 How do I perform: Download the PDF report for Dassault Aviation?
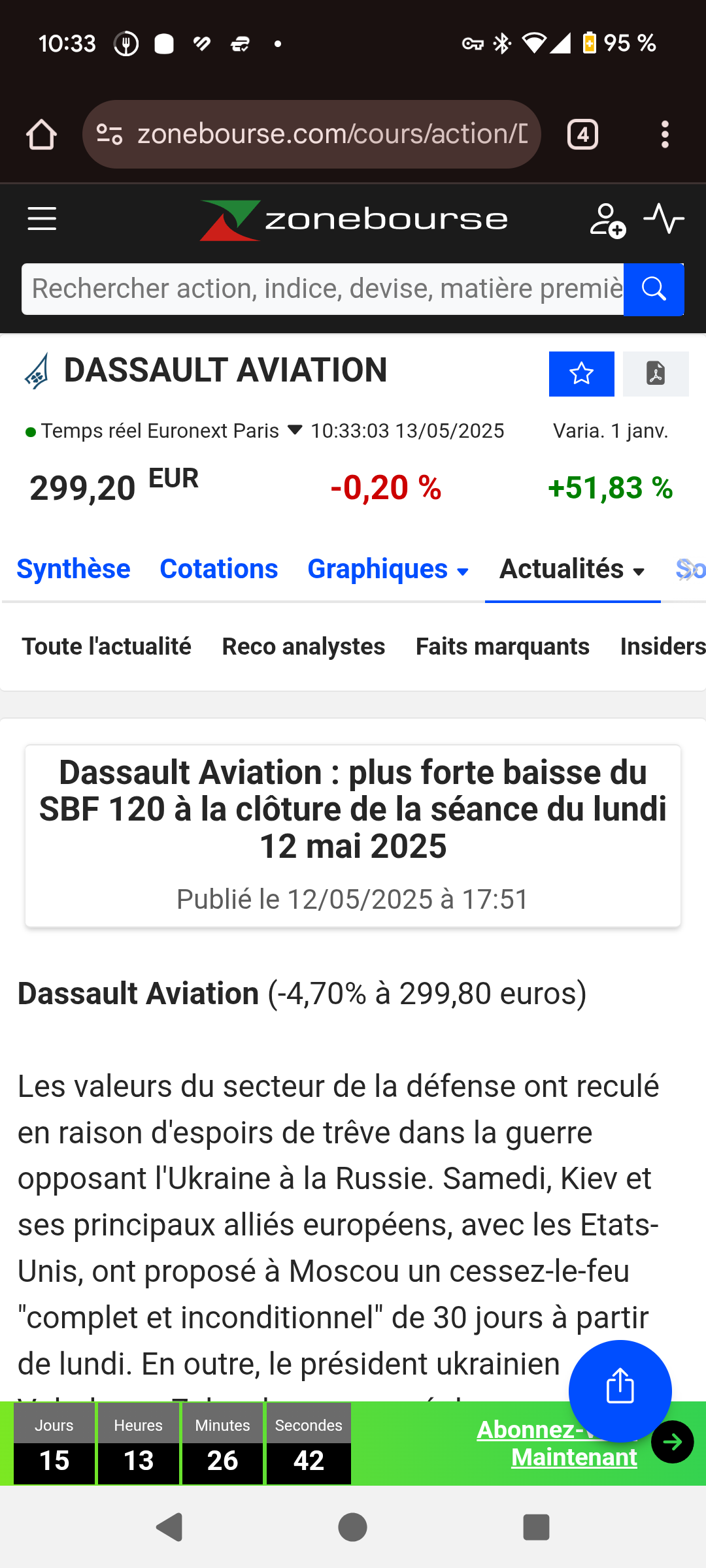pyautogui.click(x=656, y=374)
